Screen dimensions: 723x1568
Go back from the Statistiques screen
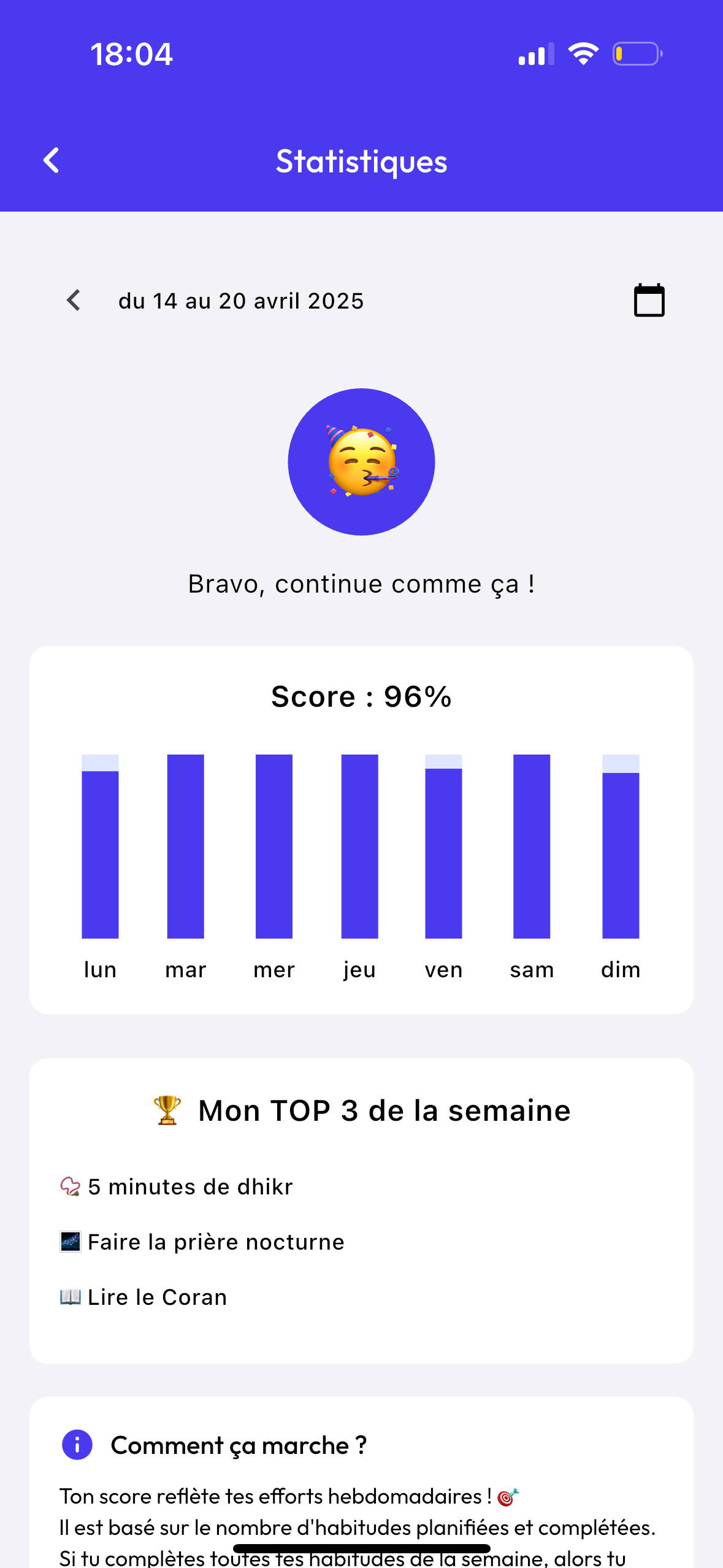52,161
